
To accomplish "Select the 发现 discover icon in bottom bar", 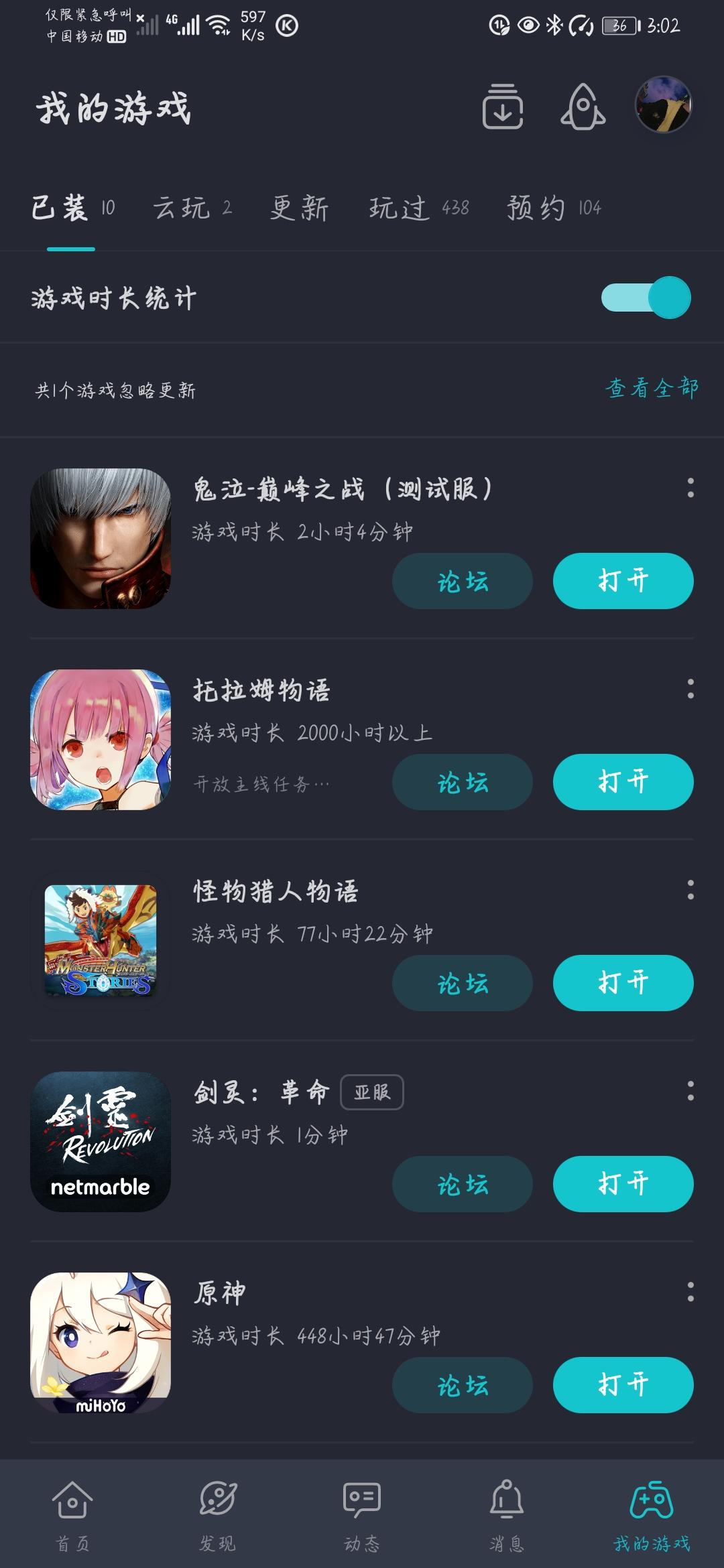I will point(217,1501).
